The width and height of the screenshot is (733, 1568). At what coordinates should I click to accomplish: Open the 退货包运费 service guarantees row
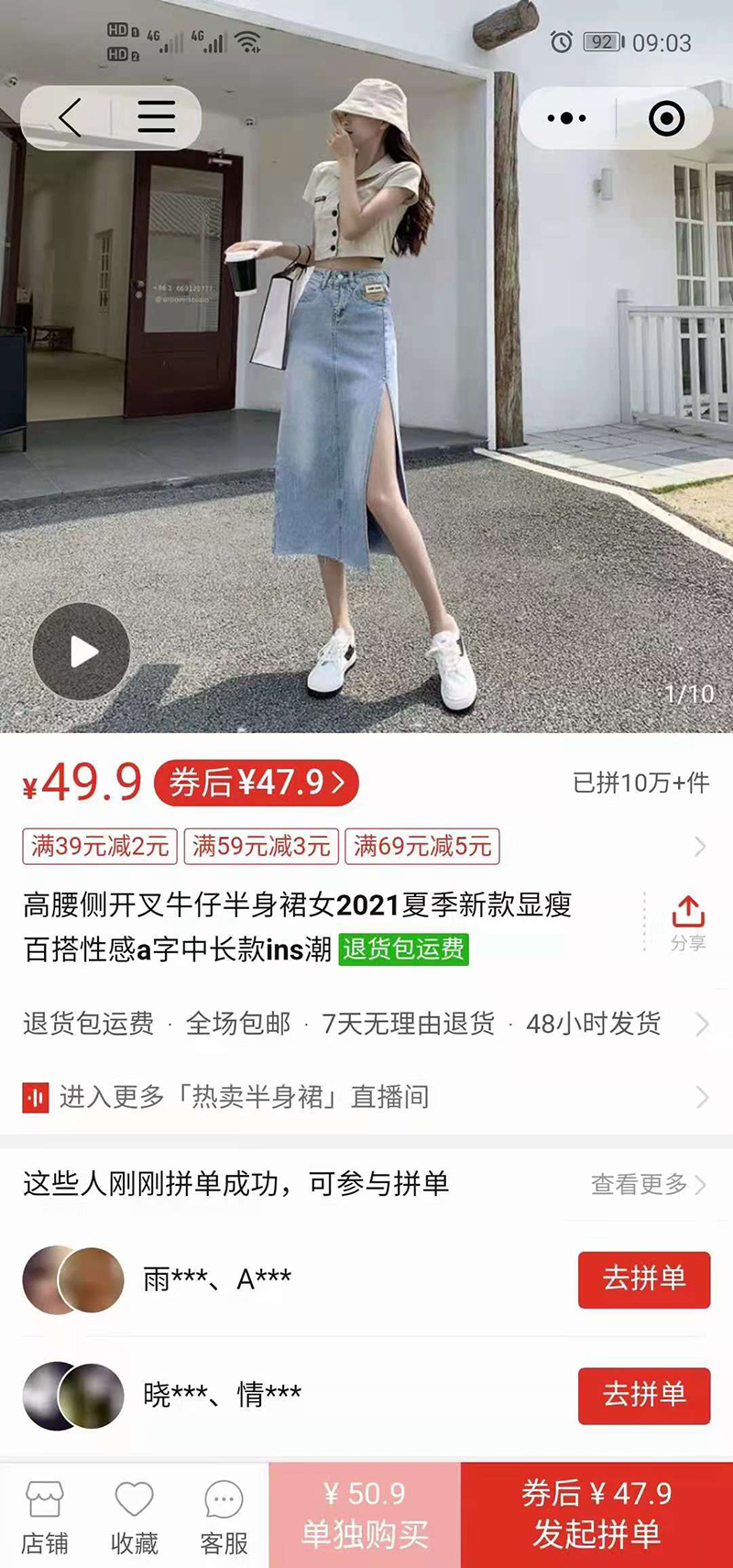(x=366, y=1024)
